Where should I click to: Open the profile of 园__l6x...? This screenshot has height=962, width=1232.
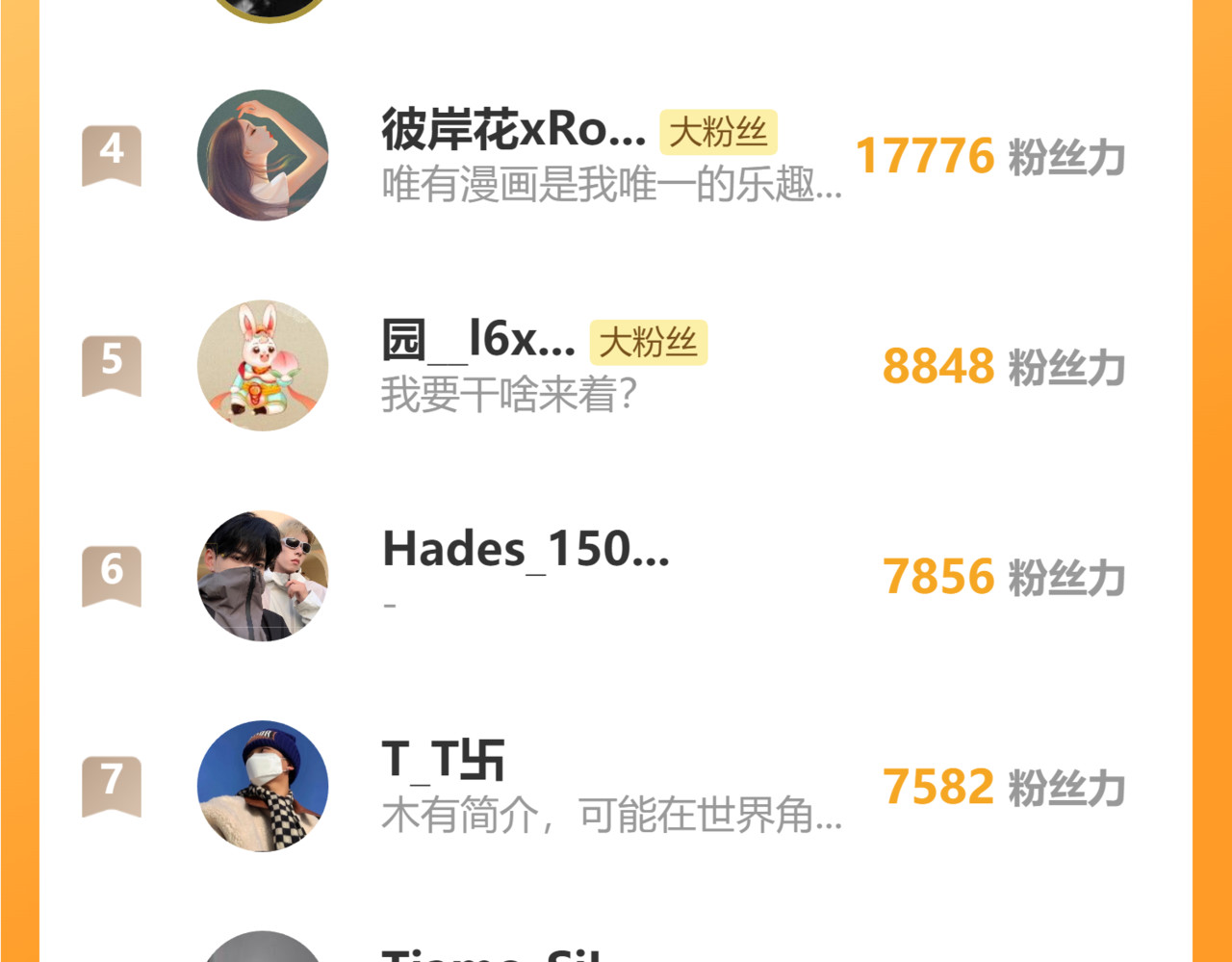[x=477, y=341]
